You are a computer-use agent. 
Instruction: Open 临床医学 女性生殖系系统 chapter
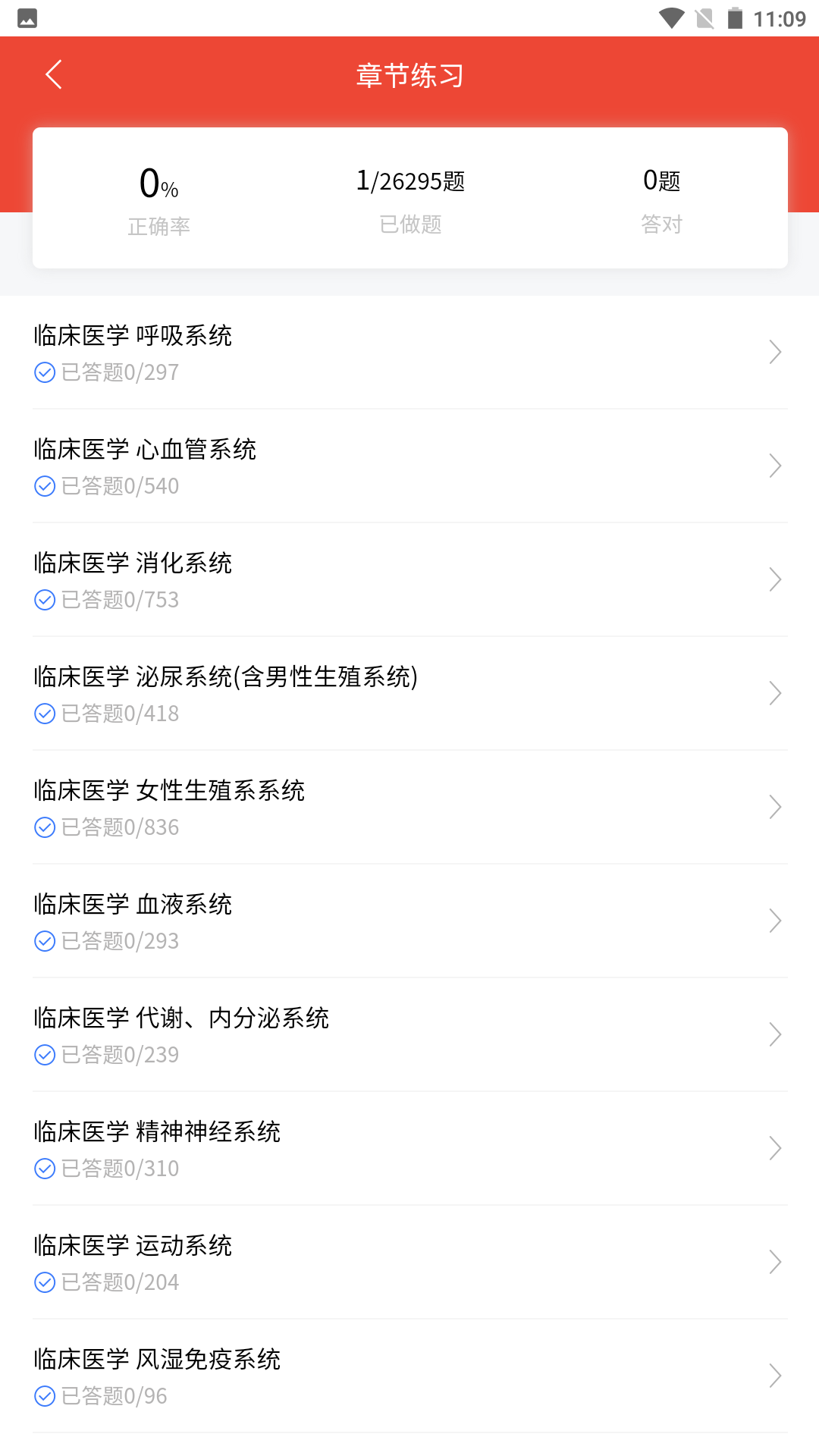pos(409,808)
